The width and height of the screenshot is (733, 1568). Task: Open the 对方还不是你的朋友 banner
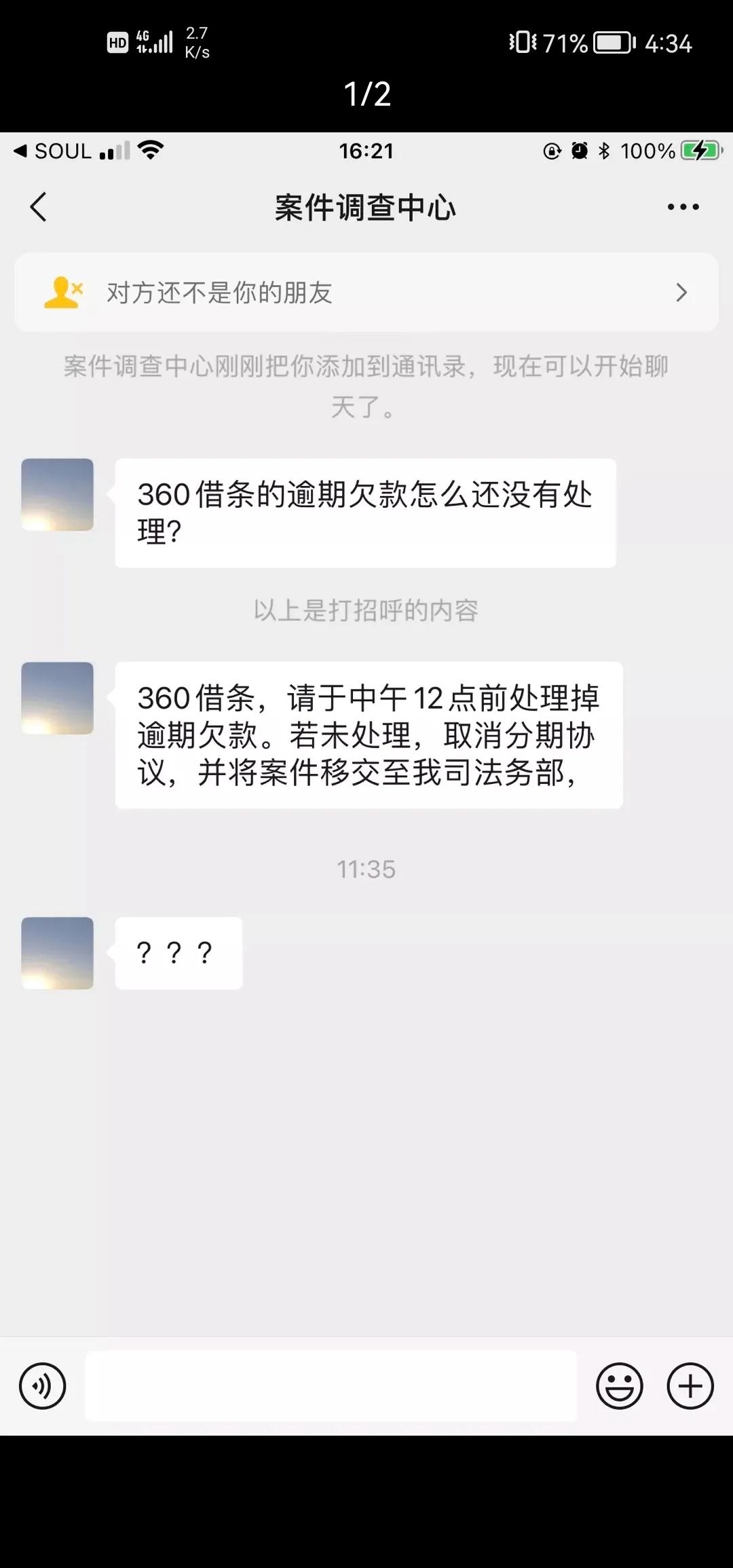coord(366,293)
